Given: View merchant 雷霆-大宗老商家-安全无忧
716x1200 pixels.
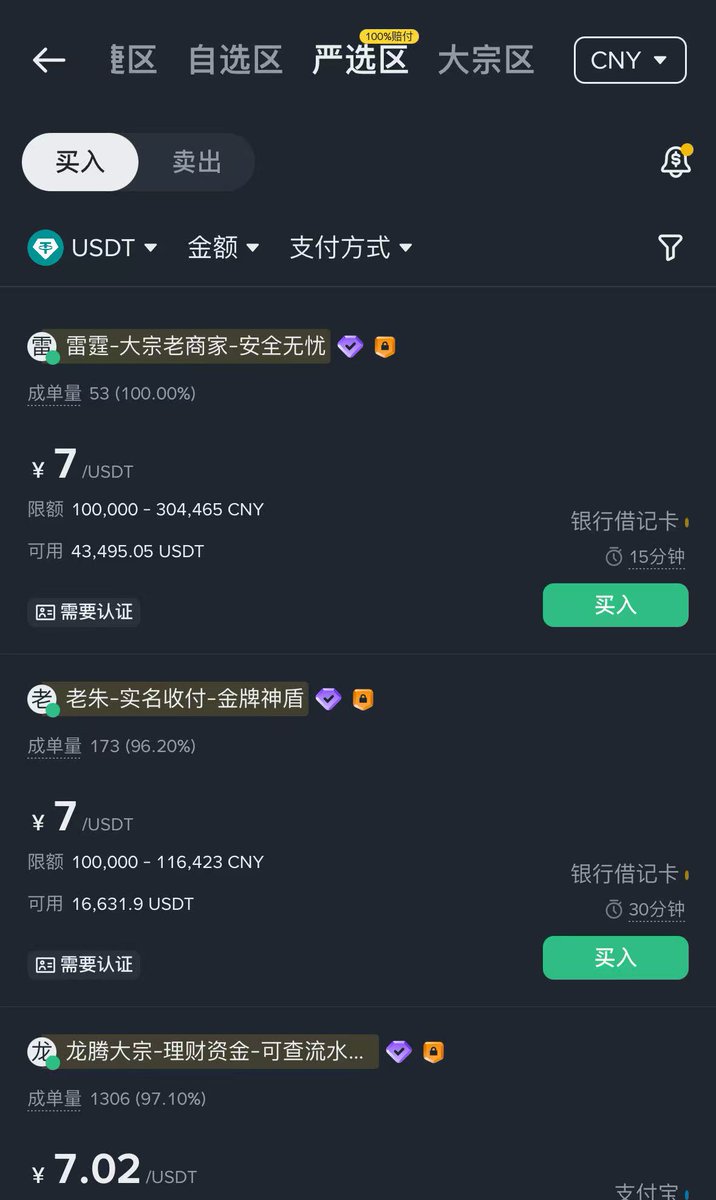Looking at the screenshot, I should 196,346.
